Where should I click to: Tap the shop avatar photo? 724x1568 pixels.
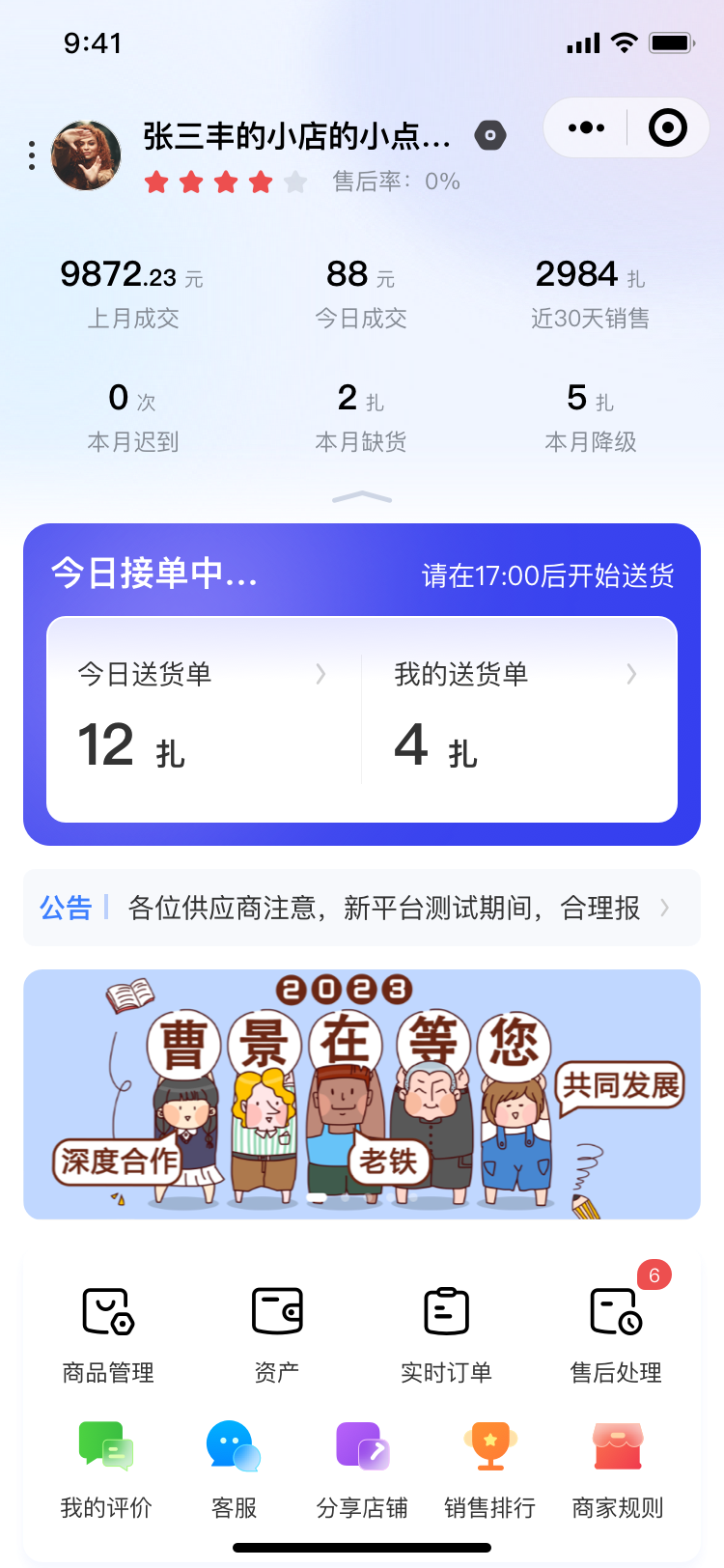(86, 154)
